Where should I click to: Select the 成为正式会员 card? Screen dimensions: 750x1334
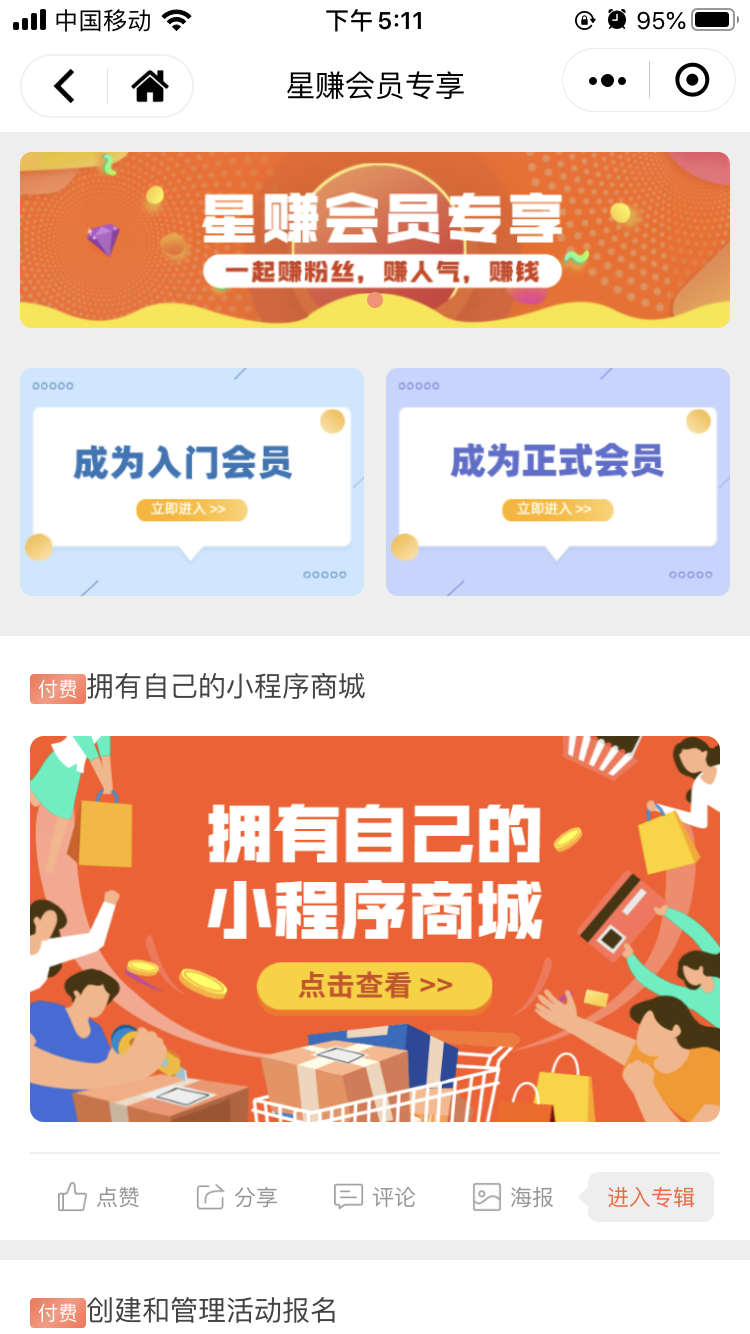[557, 482]
